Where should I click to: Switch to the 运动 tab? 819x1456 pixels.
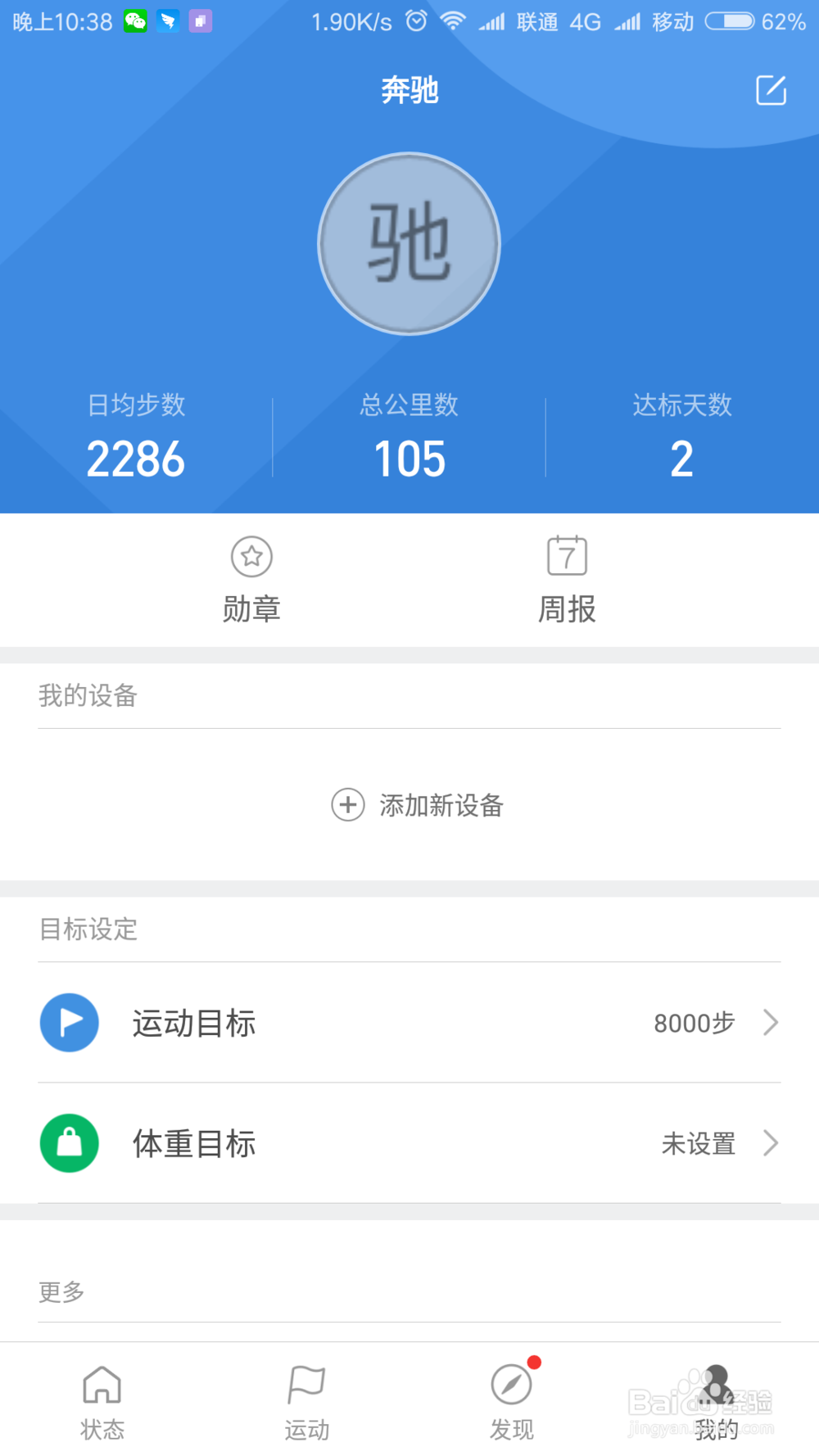(x=307, y=1403)
